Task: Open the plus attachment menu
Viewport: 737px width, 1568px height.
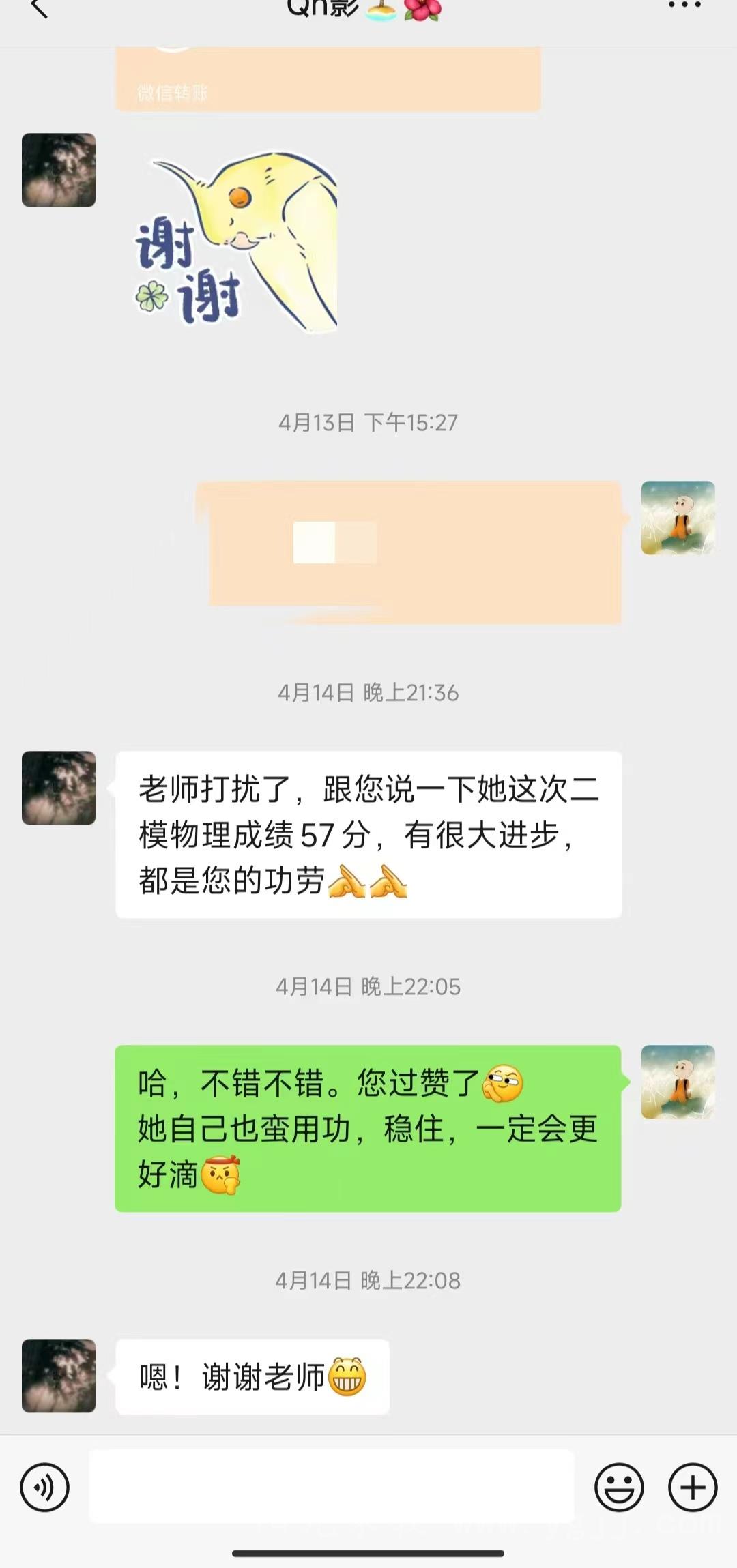Action: [693, 1488]
